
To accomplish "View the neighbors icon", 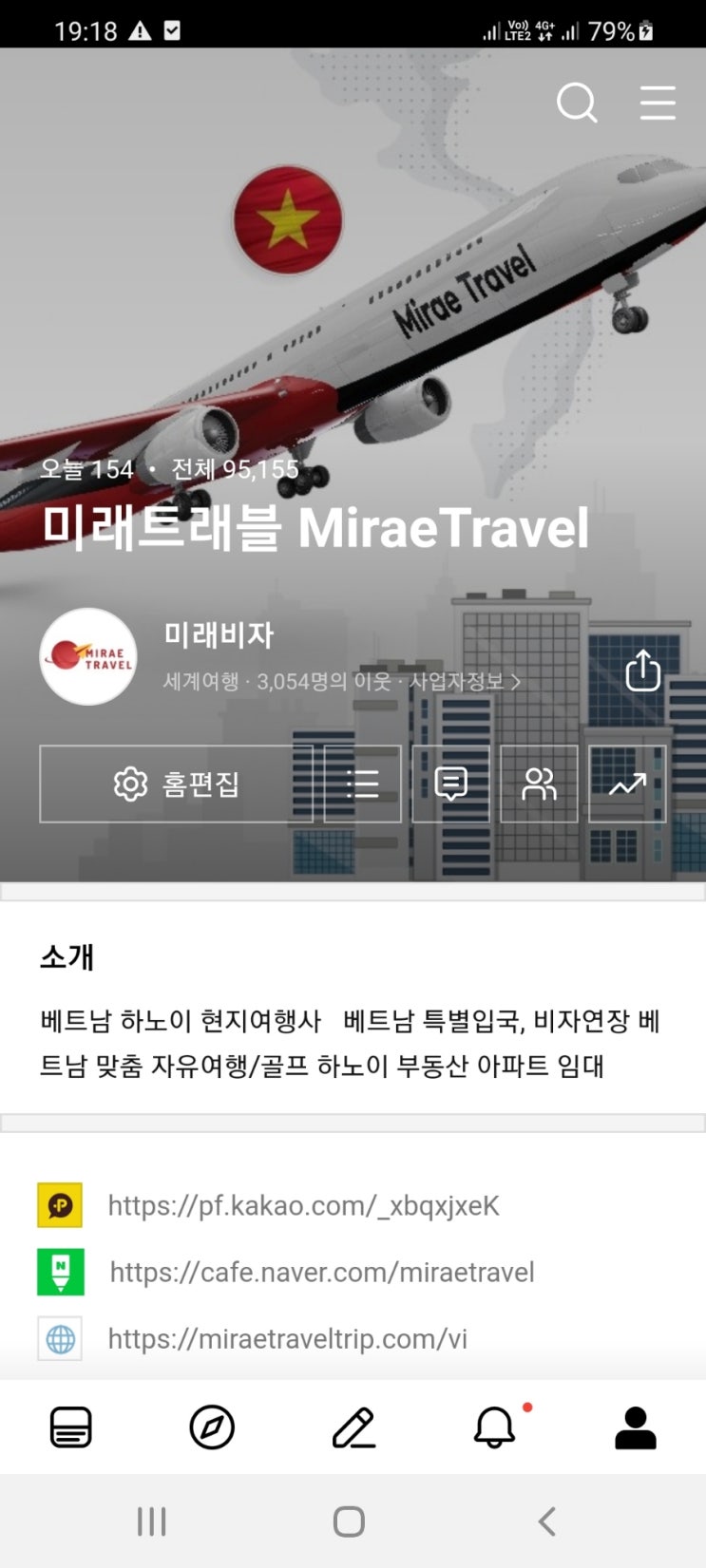I will tap(539, 784).
